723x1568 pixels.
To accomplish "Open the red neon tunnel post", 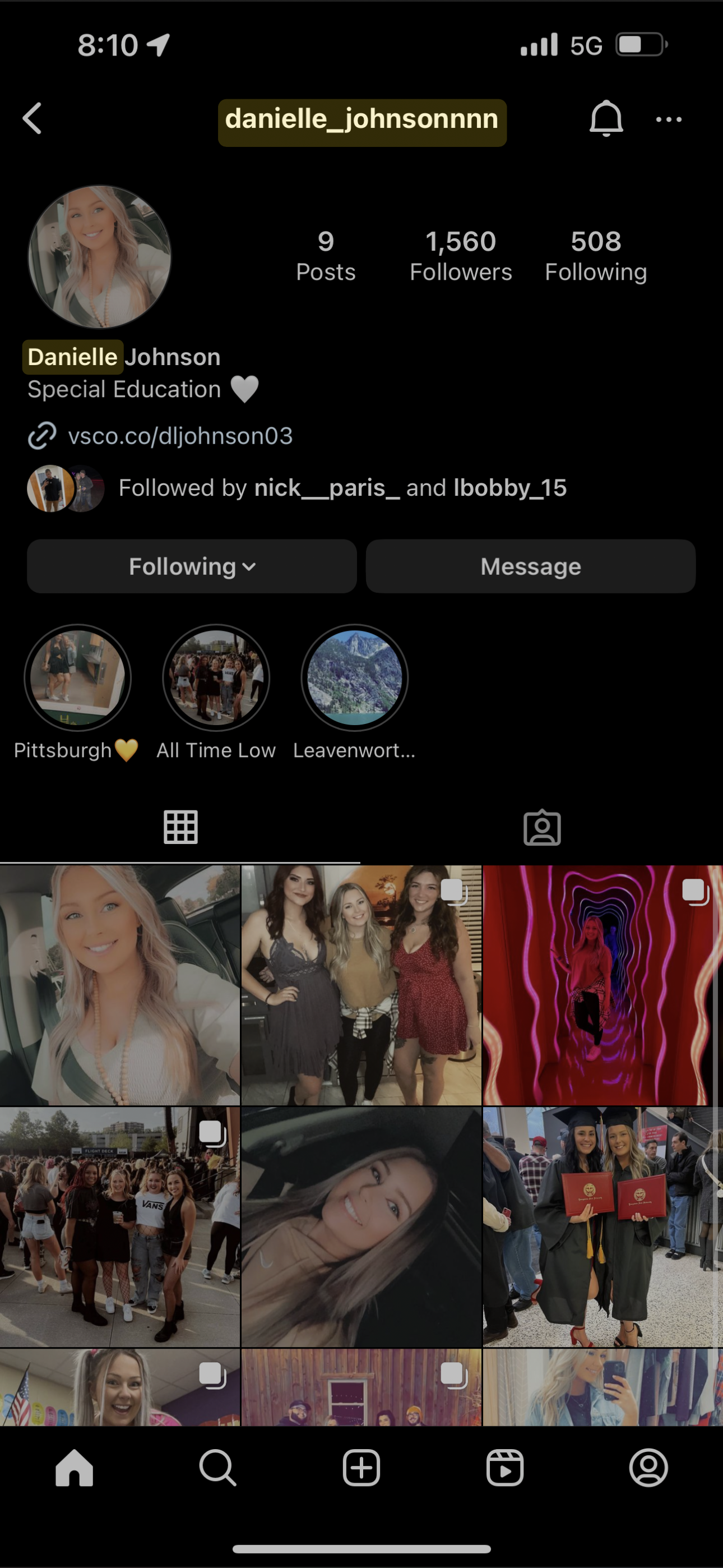I will coord(602,985).
